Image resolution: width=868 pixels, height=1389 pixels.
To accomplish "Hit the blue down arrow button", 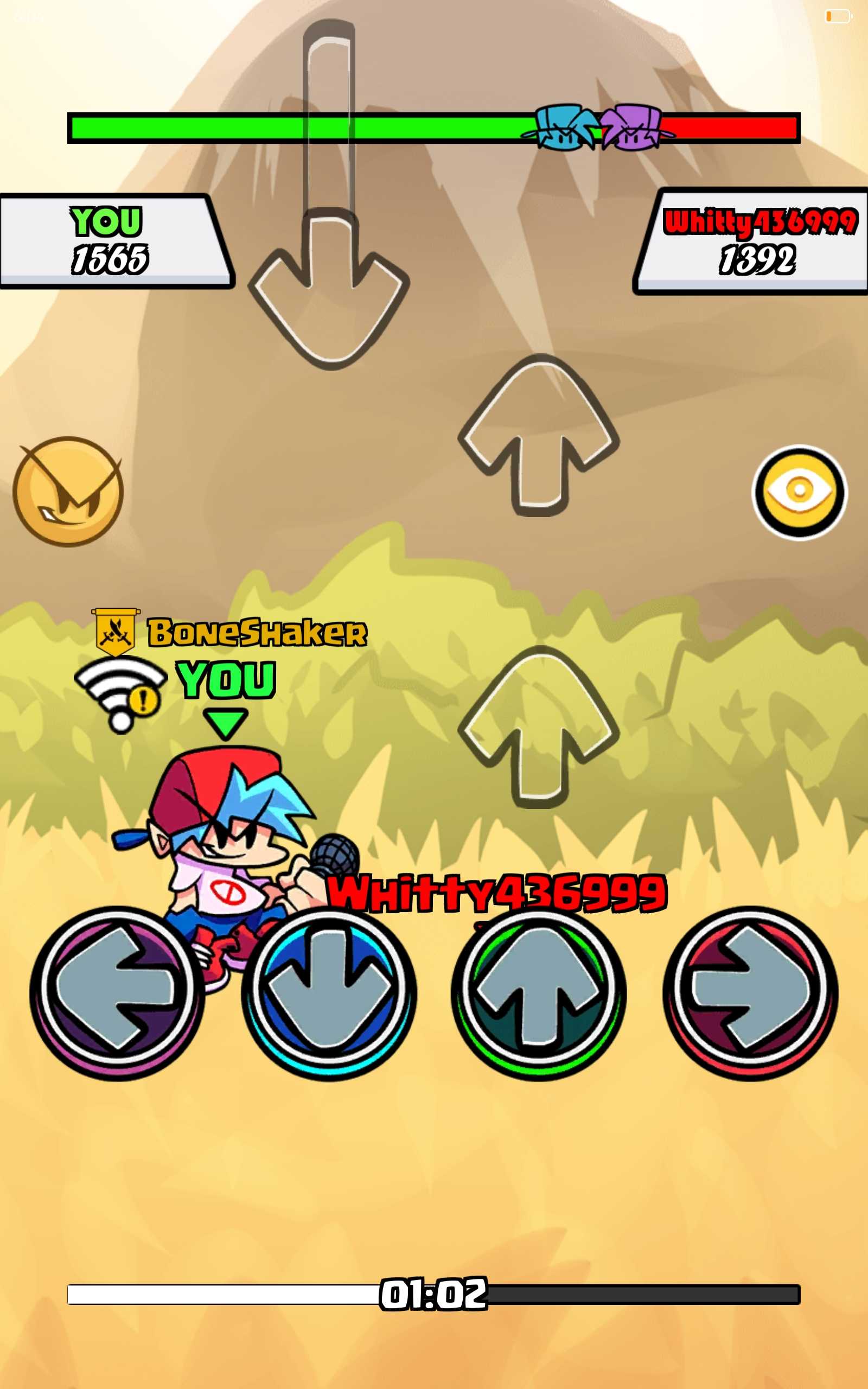I will click(x=328, y=994).
